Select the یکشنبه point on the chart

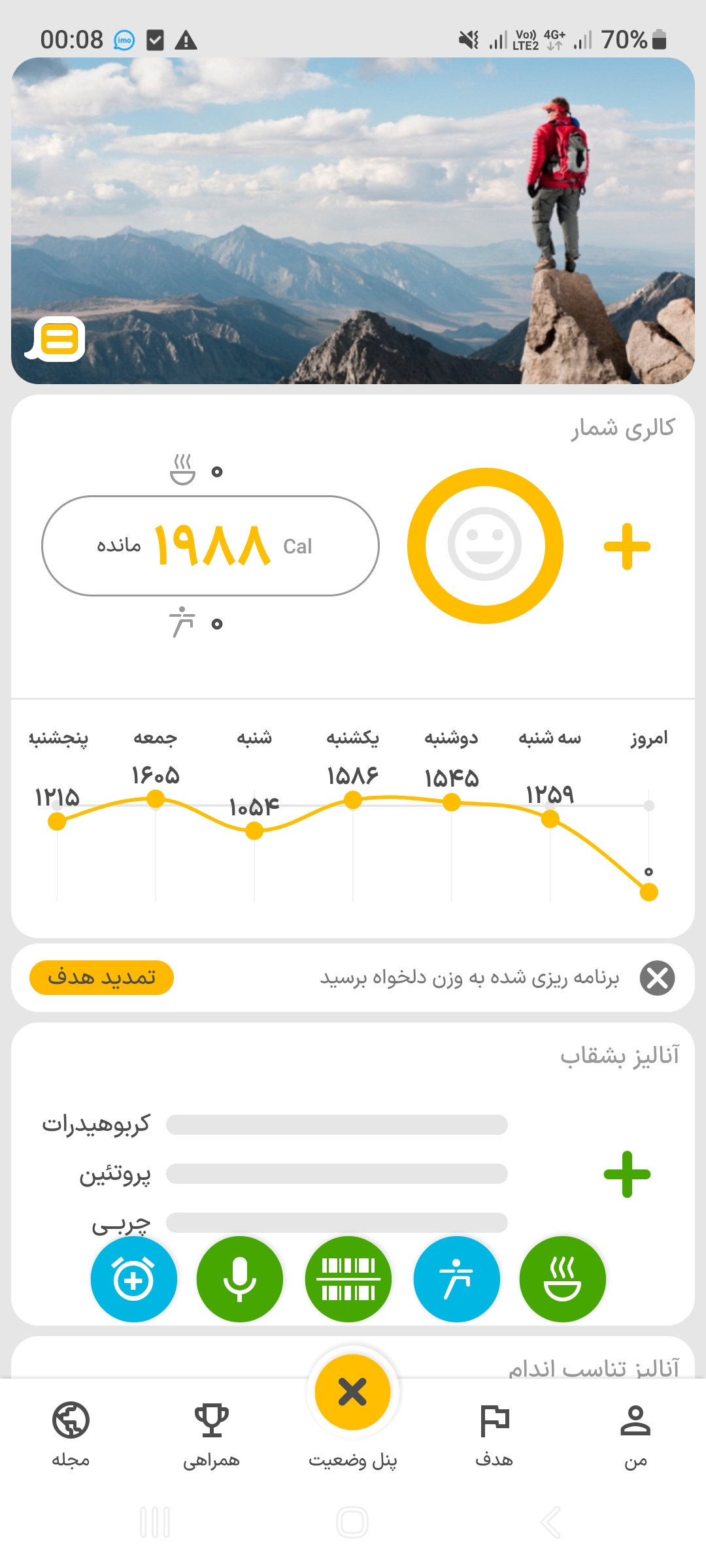(x=353, y=800)
